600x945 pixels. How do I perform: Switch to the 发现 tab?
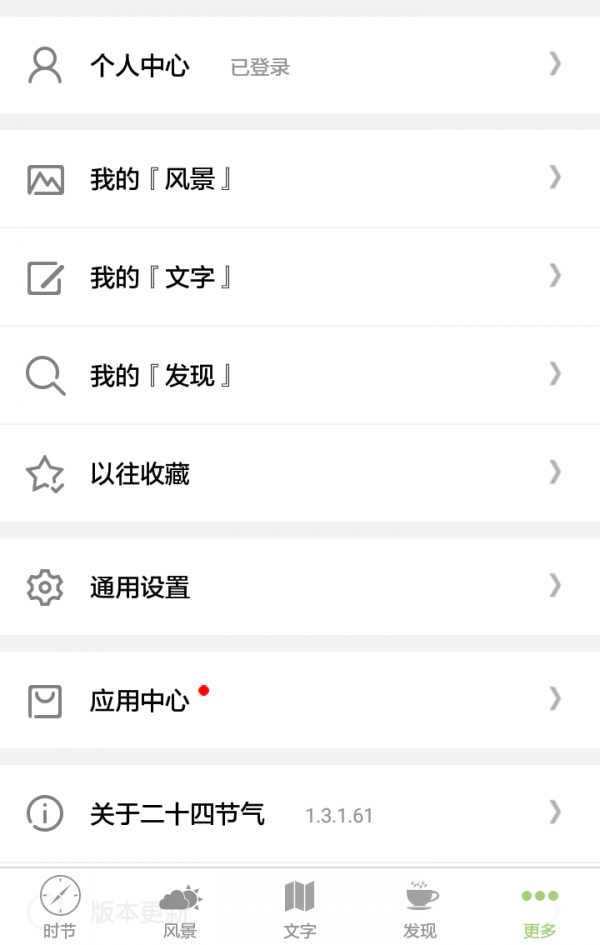pyautogui.click(x=420, y=906)
